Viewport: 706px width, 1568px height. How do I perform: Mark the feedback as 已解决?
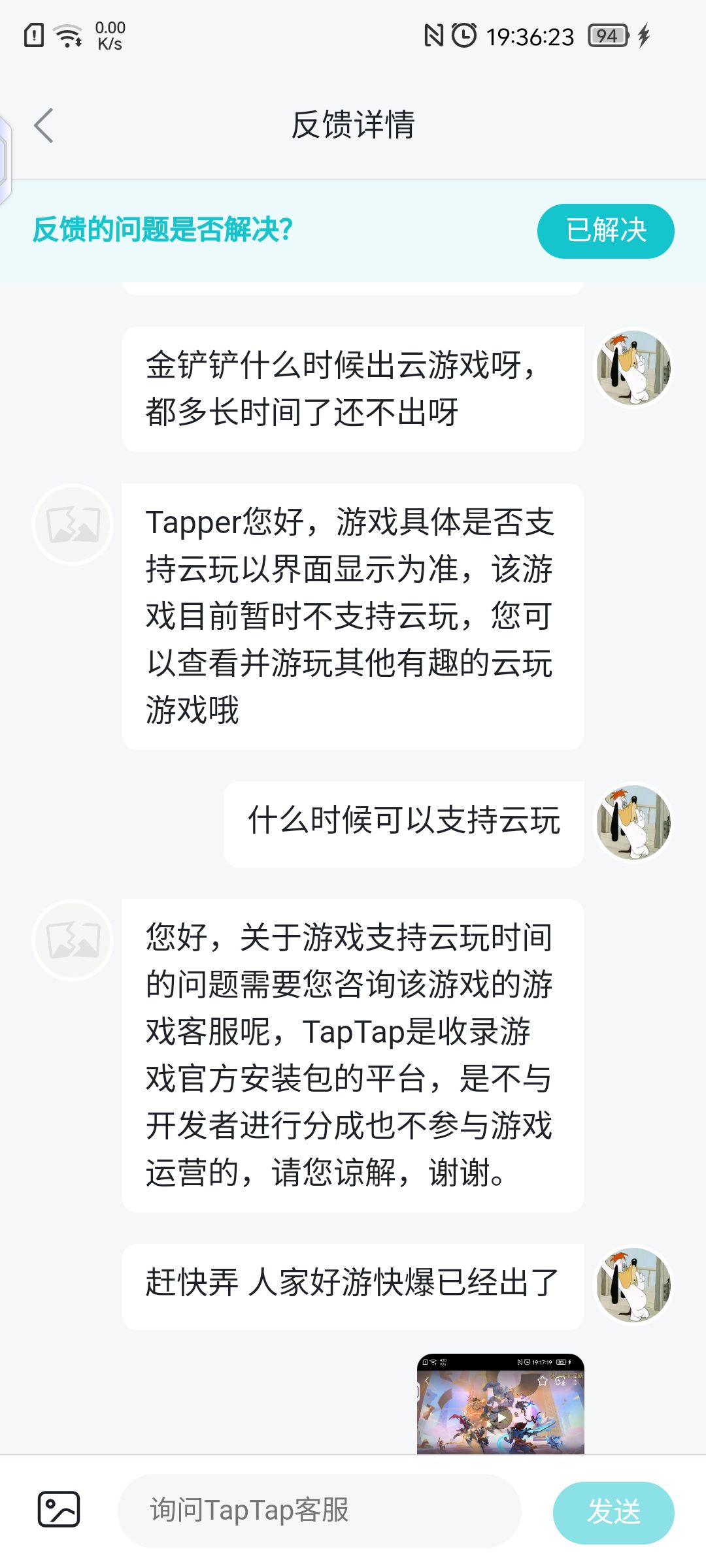605,230
